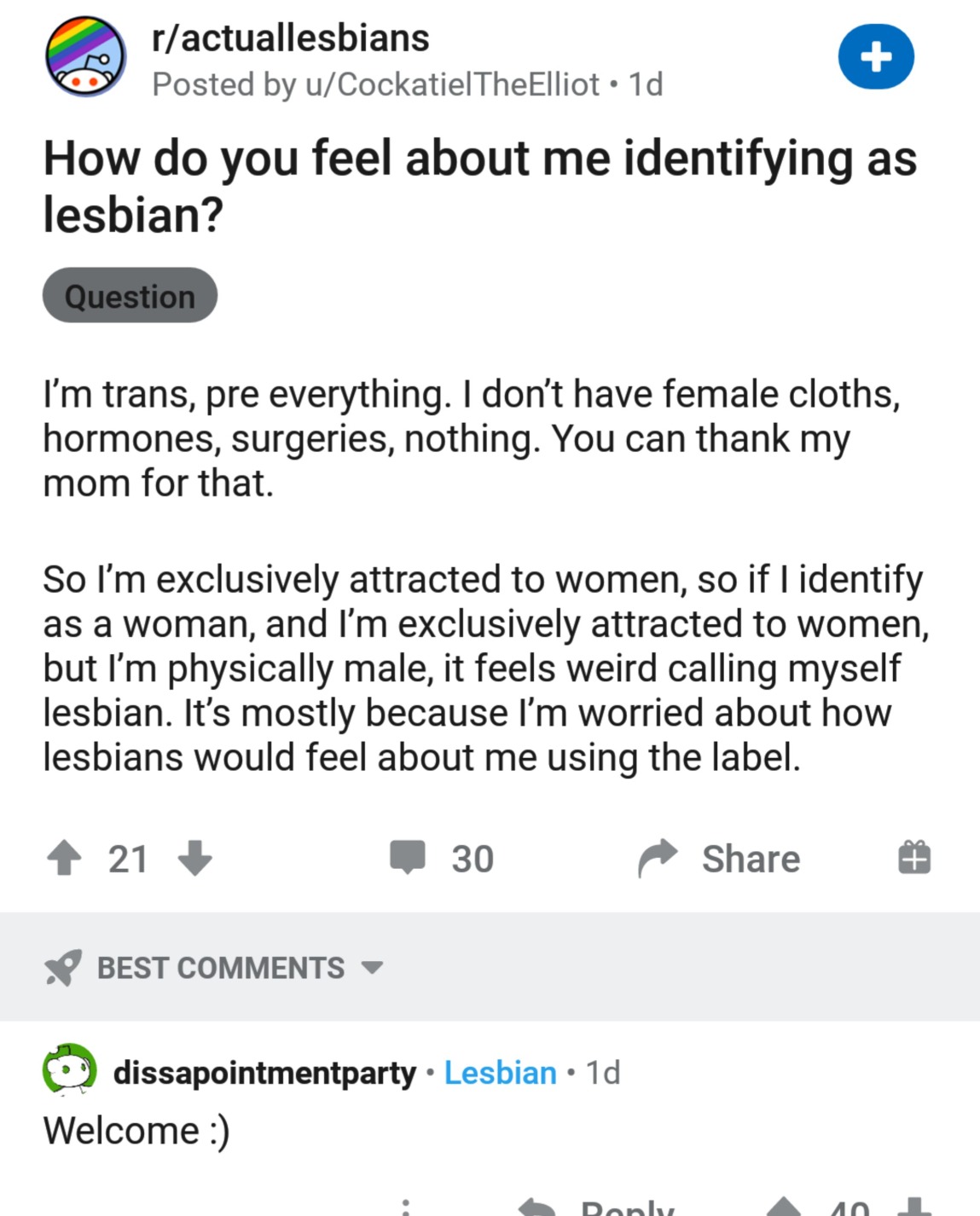
Task: Open r/actuallesbians community page
Action: [290, 38]
